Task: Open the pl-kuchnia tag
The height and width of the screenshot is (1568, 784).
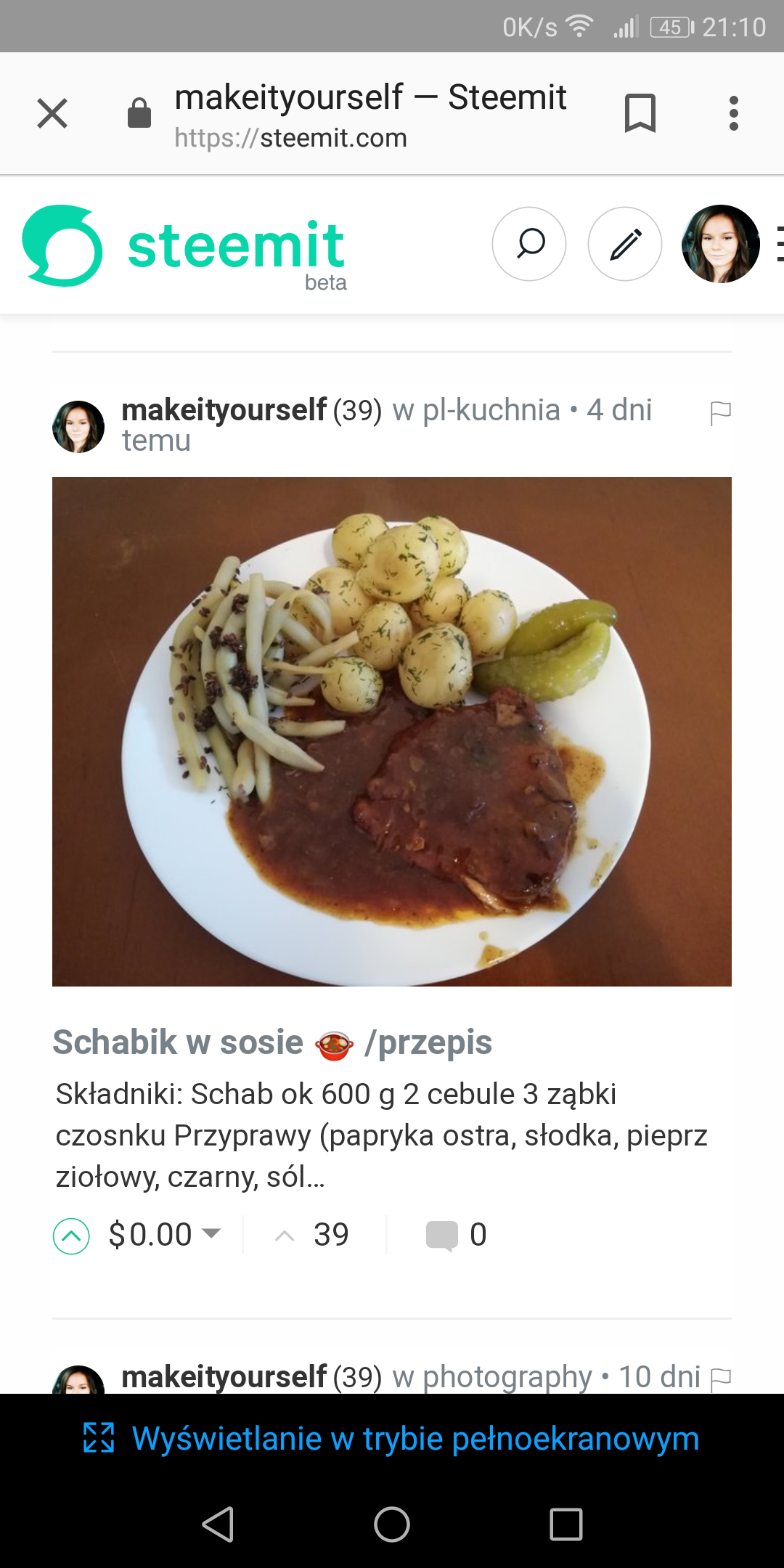Action: (491, 410)
